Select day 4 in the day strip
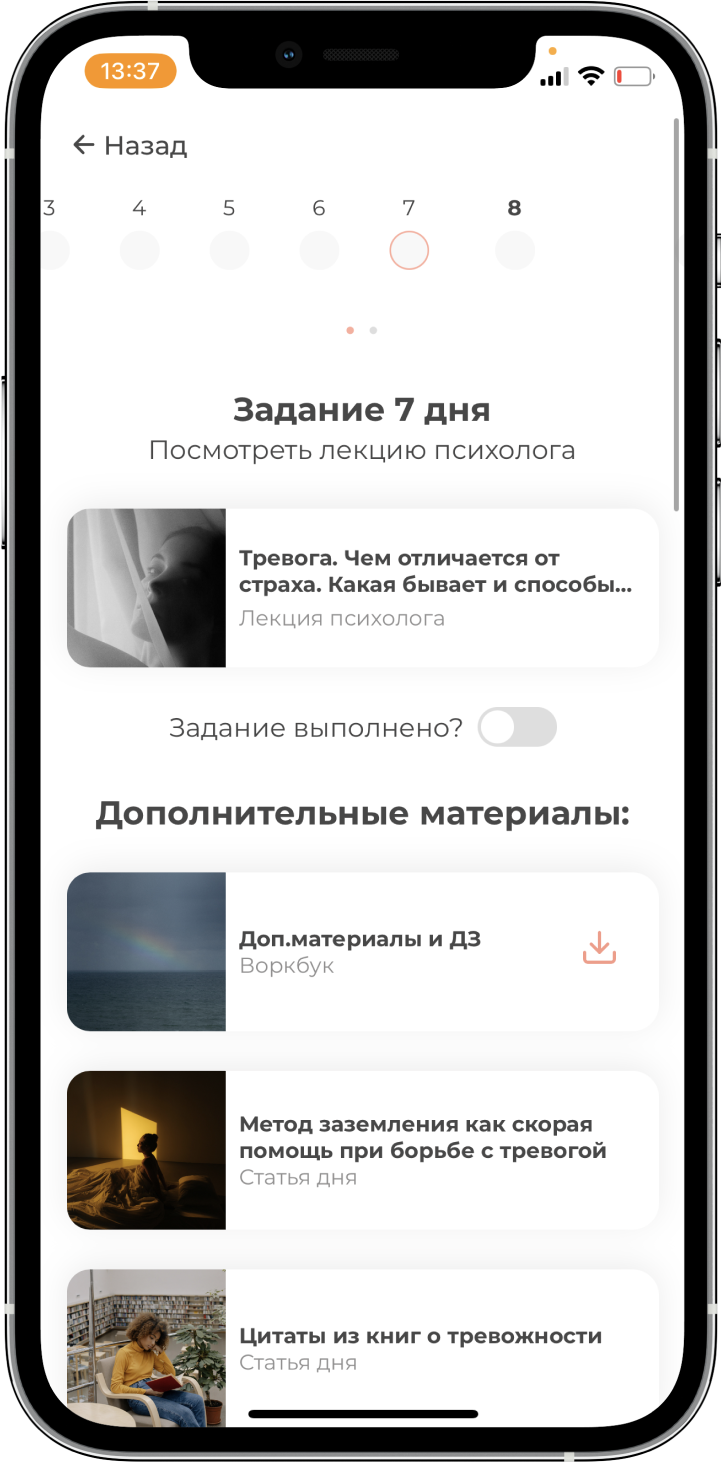This screenshot has height=1464, width=721. click(x=139, y=249)
